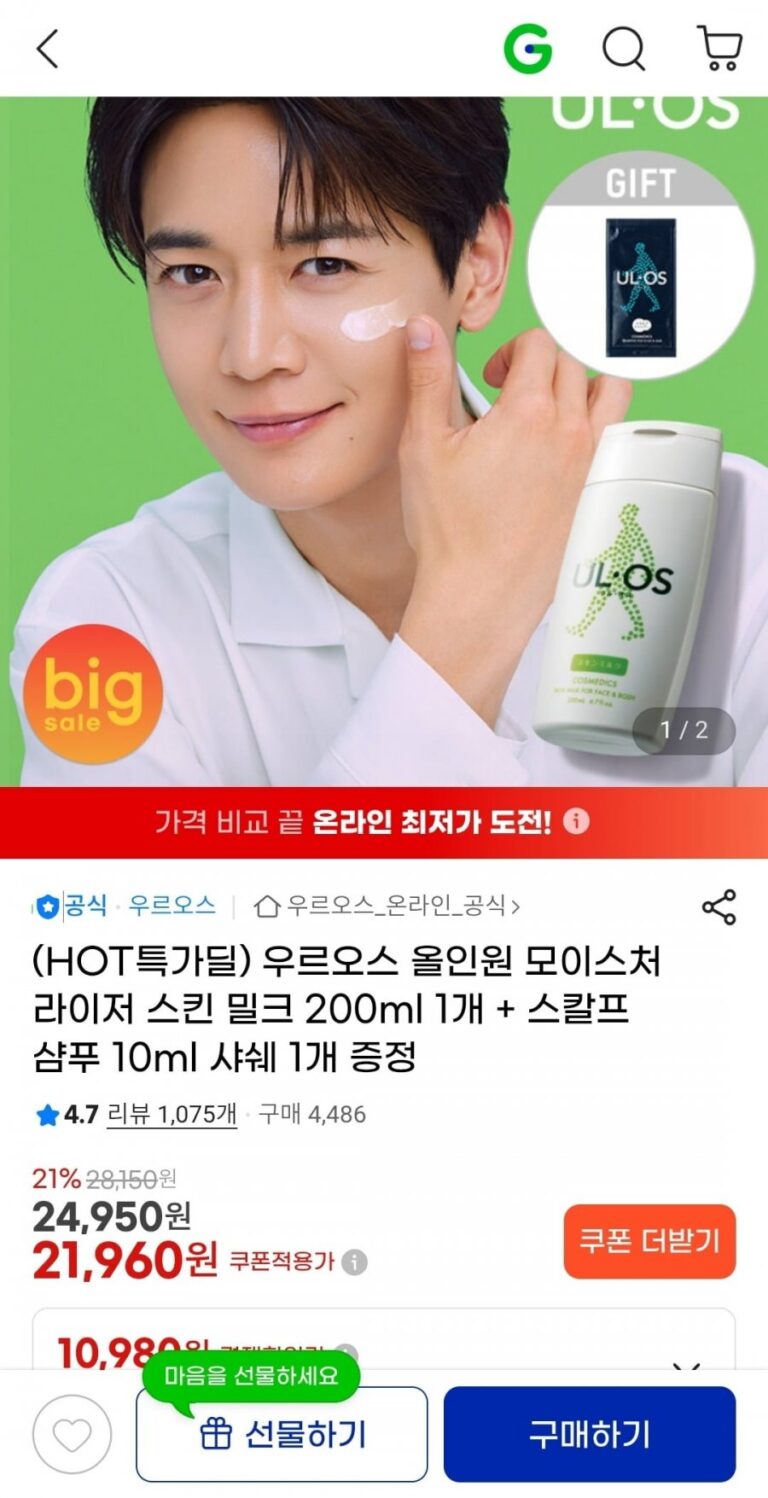The image size is (768, 1498).
Task: Tap 선물하기 to send as gift
Action: click(282, 1435)
